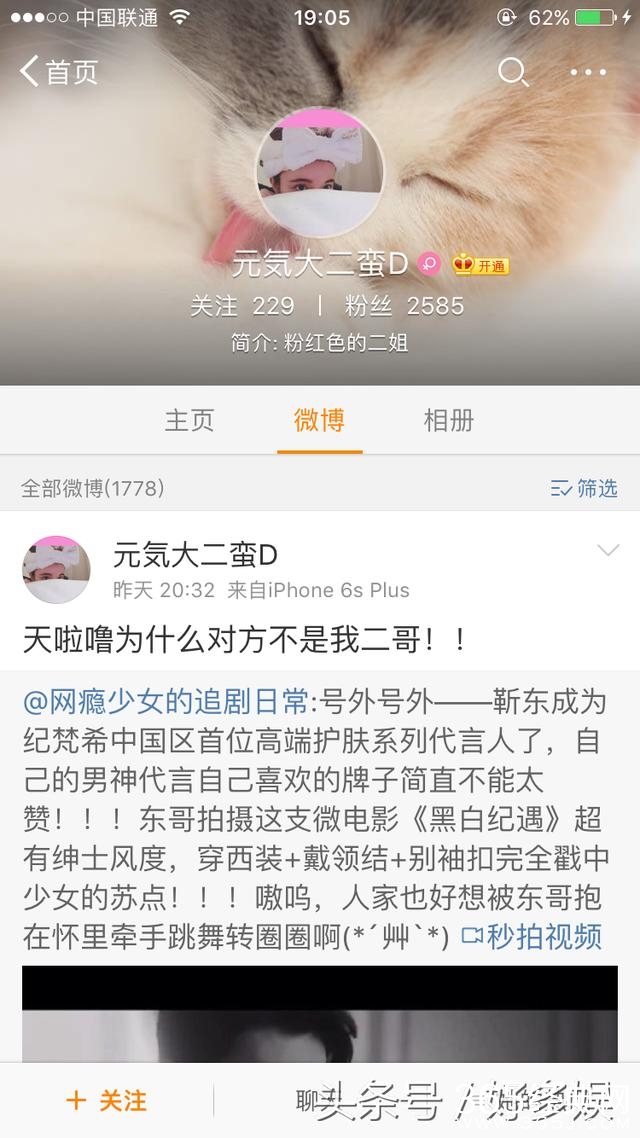Select the 微博 tab

click(319, 421)
